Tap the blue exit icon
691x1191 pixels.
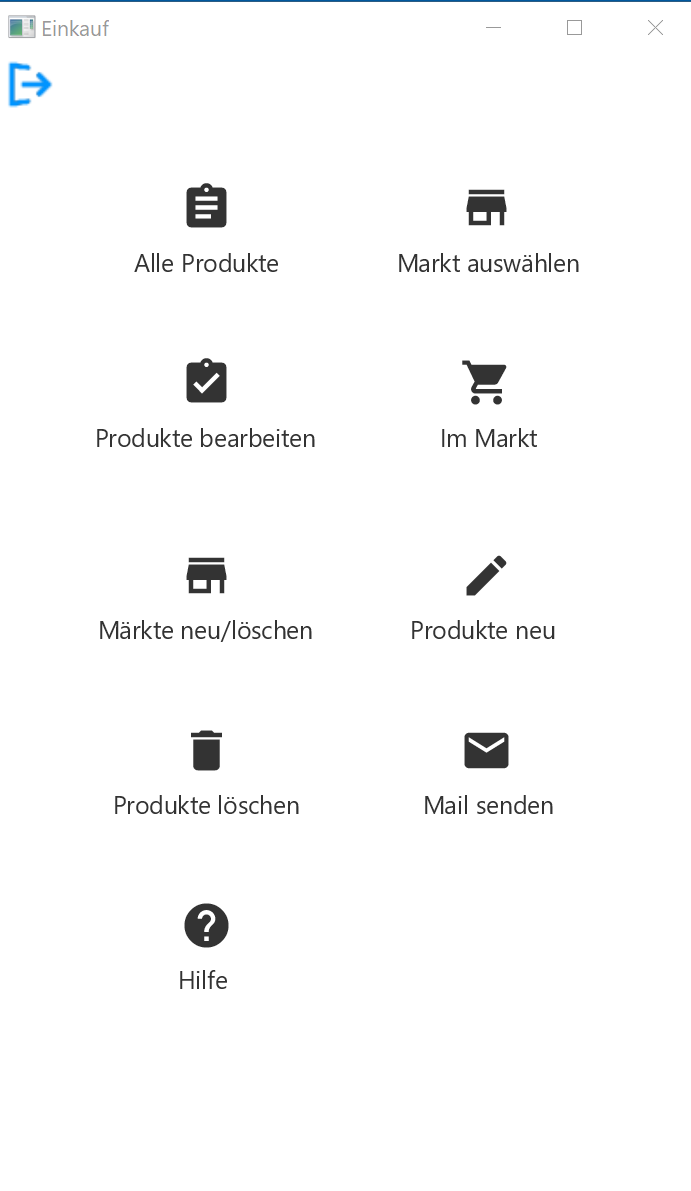30,85
